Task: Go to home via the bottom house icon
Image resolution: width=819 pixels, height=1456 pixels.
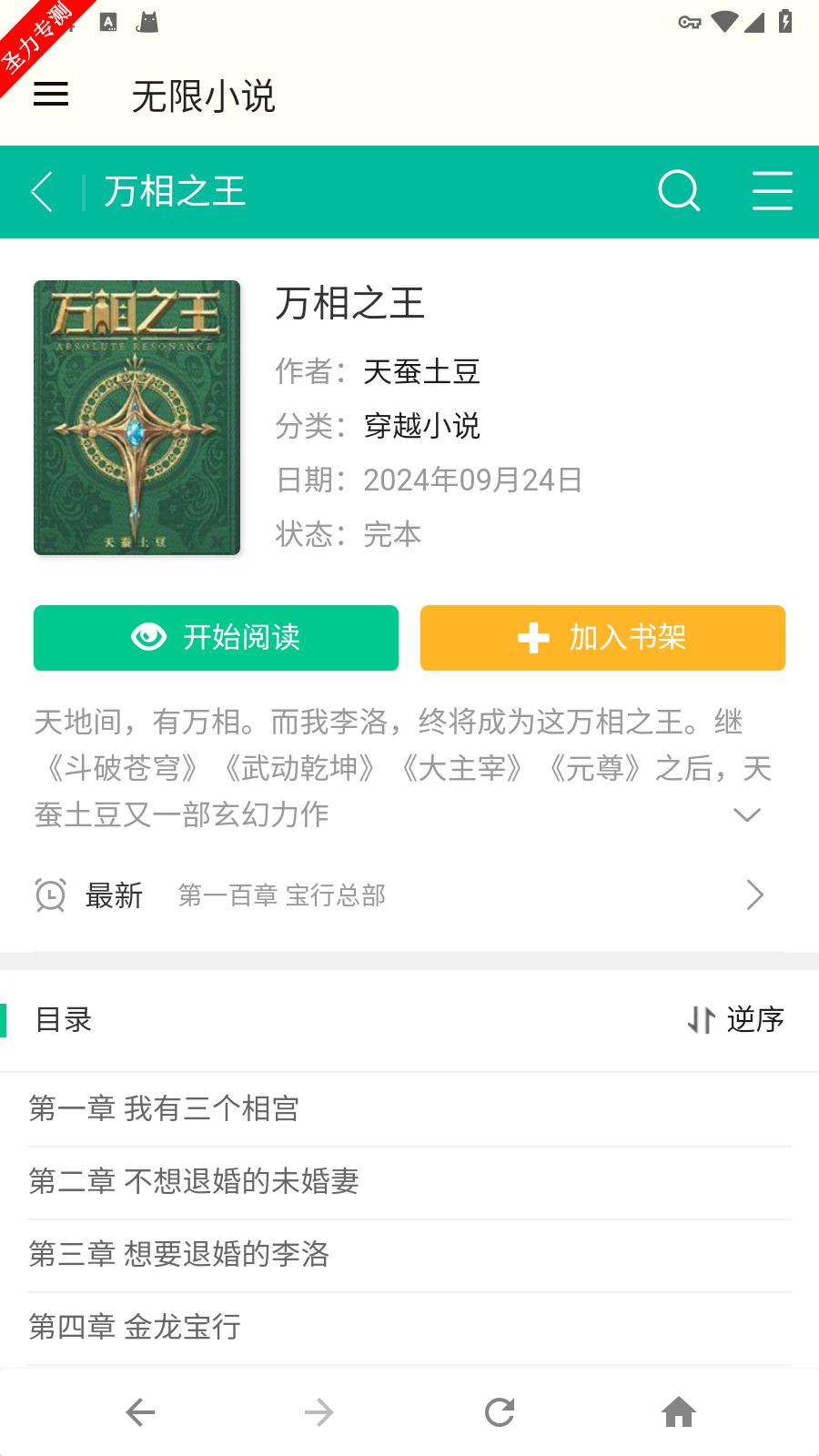Action: click(x=679, y=1412)
